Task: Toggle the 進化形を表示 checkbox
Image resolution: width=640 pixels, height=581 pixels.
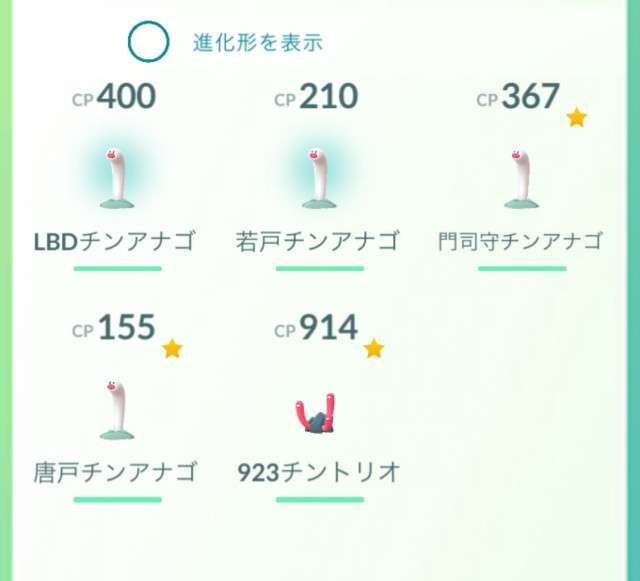Action: click(149, 41)
